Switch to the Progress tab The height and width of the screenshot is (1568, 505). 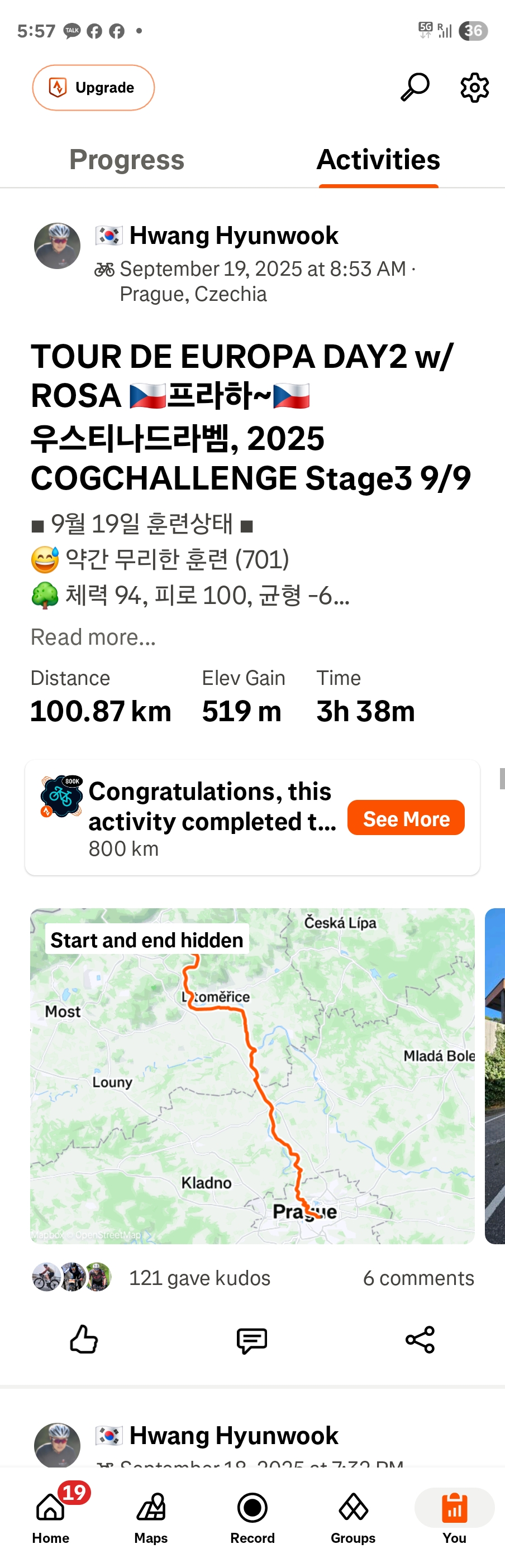click(127, 160)
